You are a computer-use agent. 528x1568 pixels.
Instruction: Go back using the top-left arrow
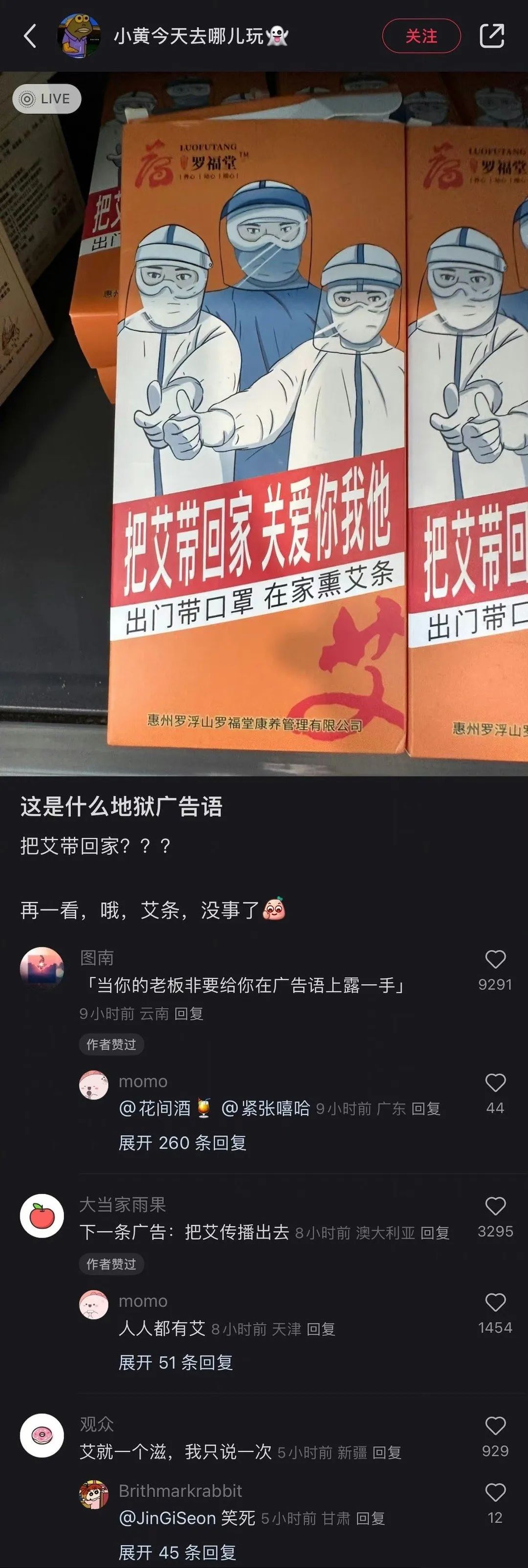pos(30,36)
